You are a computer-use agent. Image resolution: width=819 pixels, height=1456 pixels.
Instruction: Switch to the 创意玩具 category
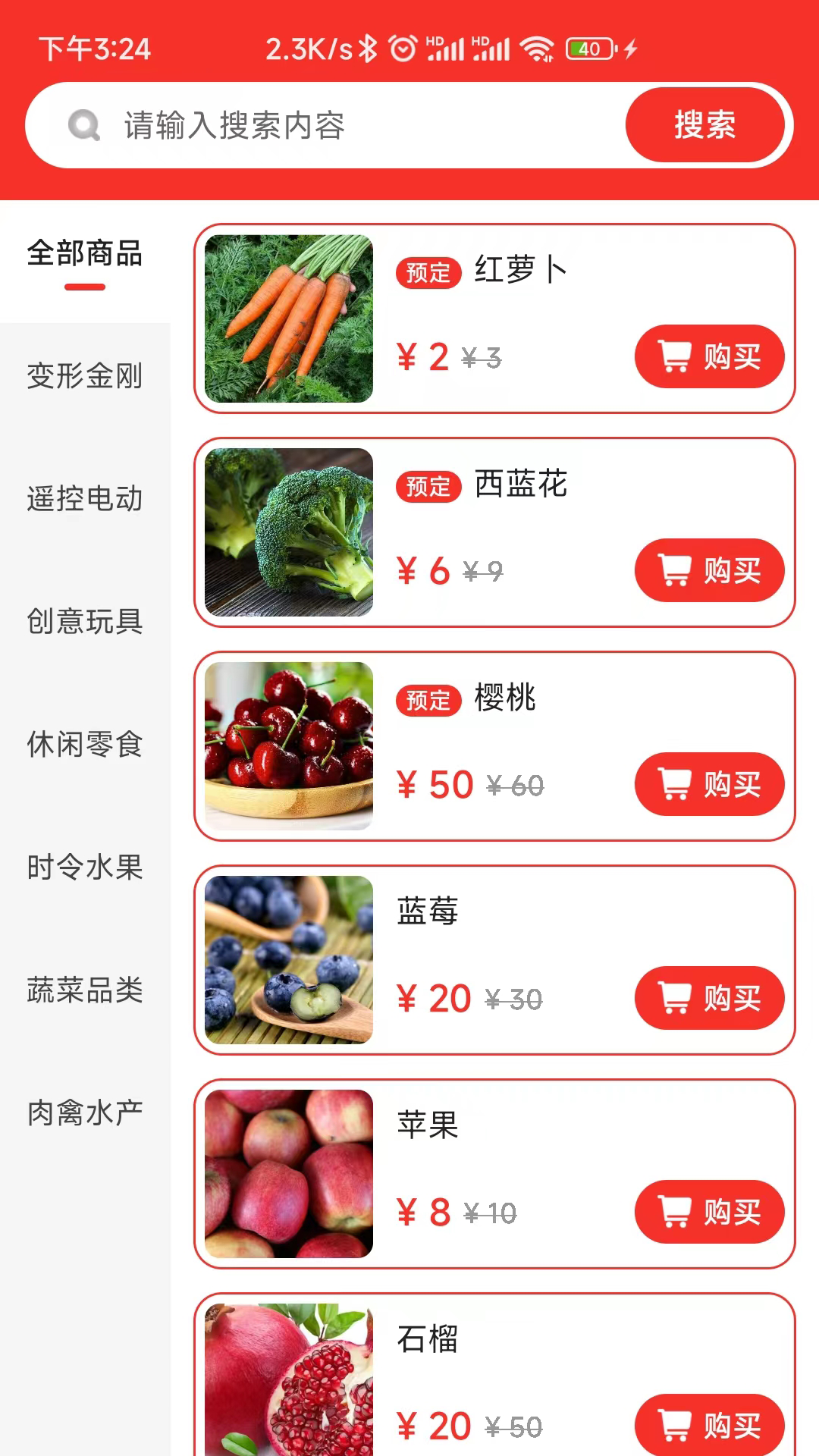coord(85,622)
